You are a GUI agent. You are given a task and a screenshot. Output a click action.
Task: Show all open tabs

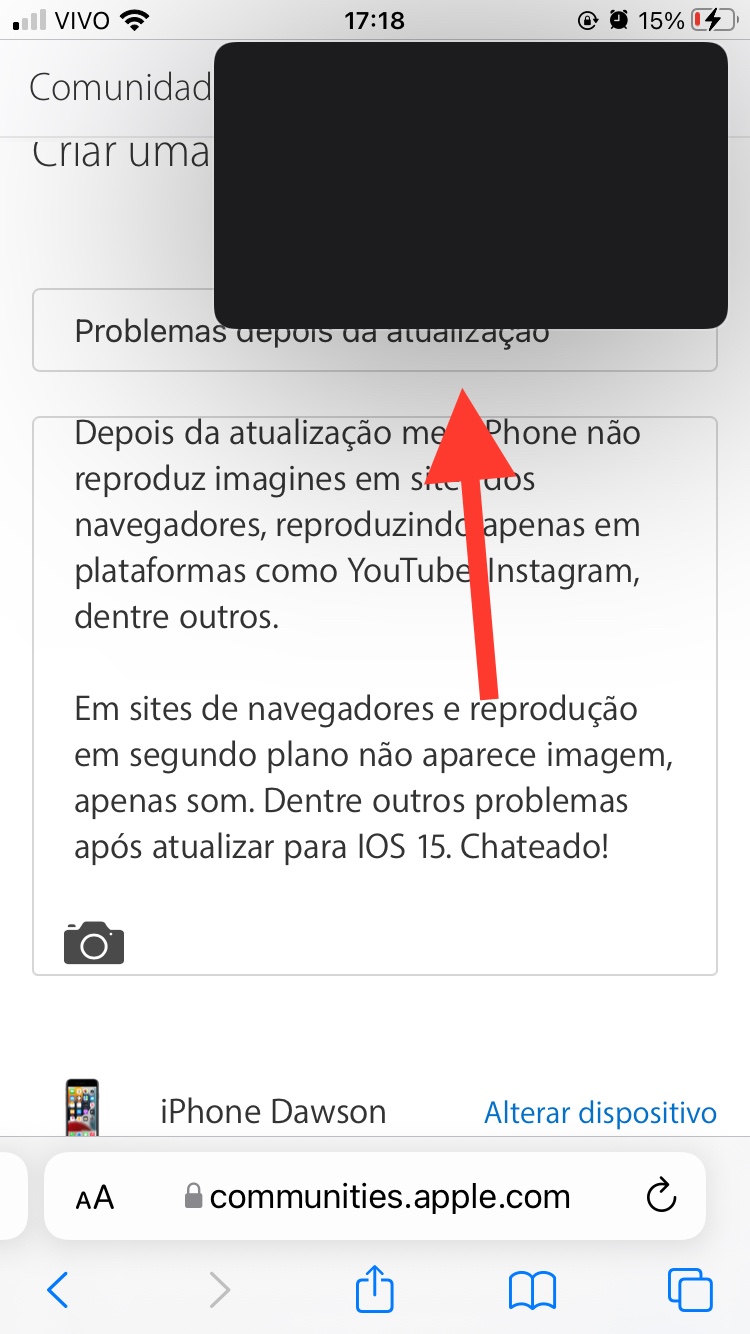click(690, 1290)
